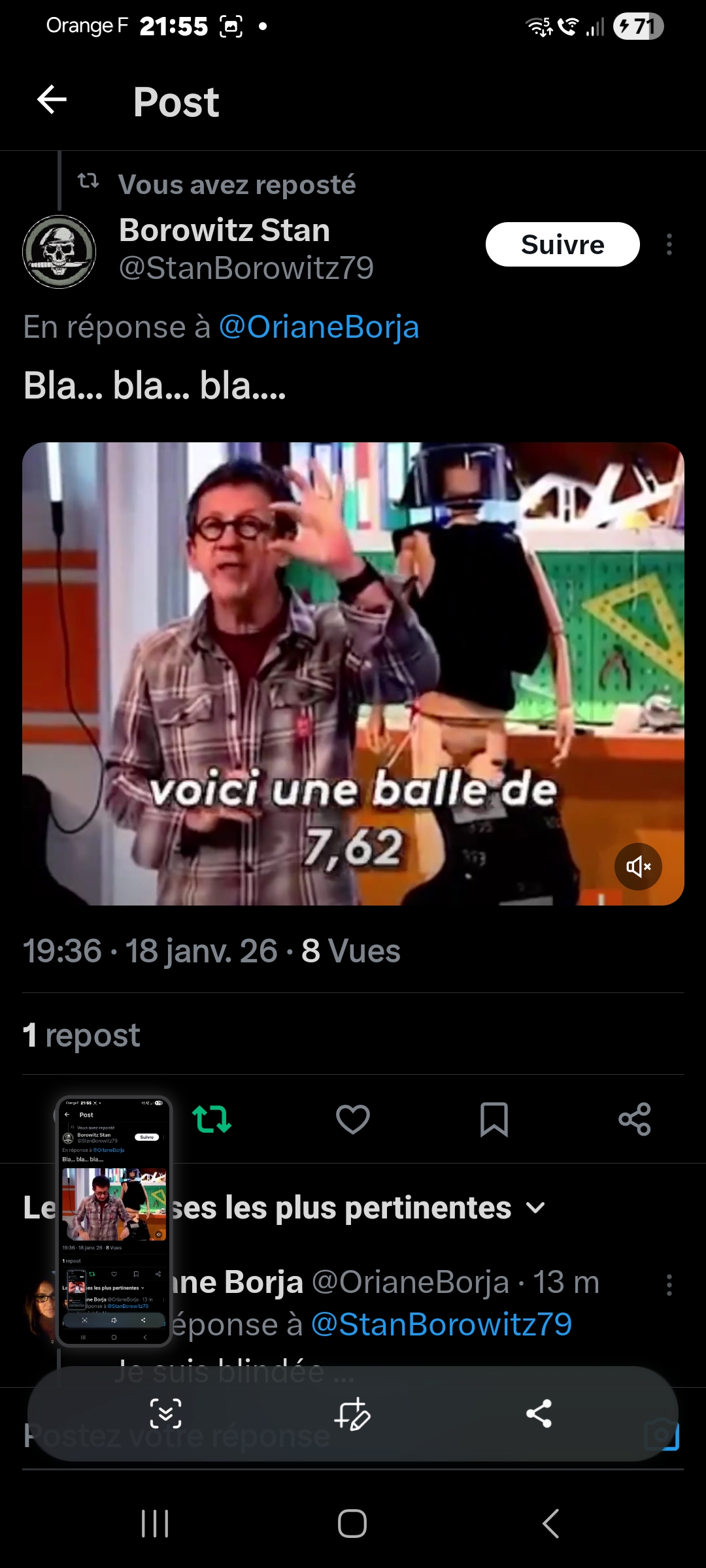Open recent apps from navigation bar

(156, 1524)
